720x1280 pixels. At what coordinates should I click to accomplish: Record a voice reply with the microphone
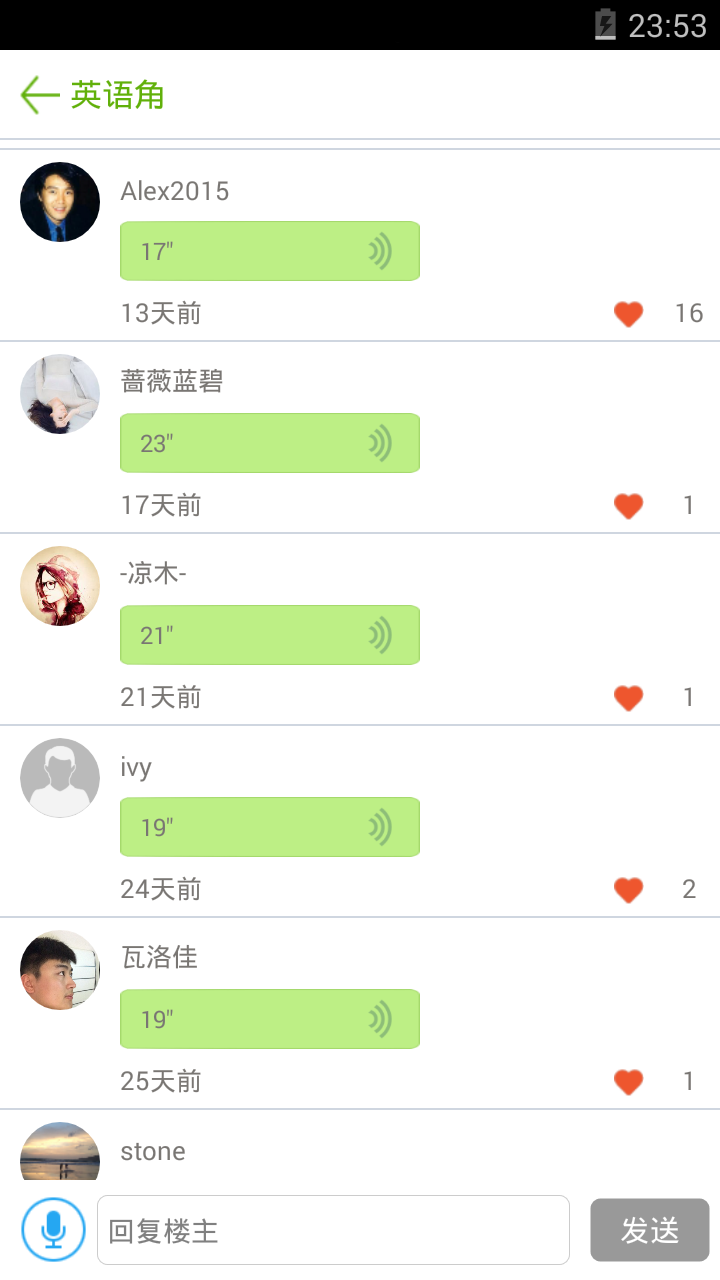(x=53, y=1230)
